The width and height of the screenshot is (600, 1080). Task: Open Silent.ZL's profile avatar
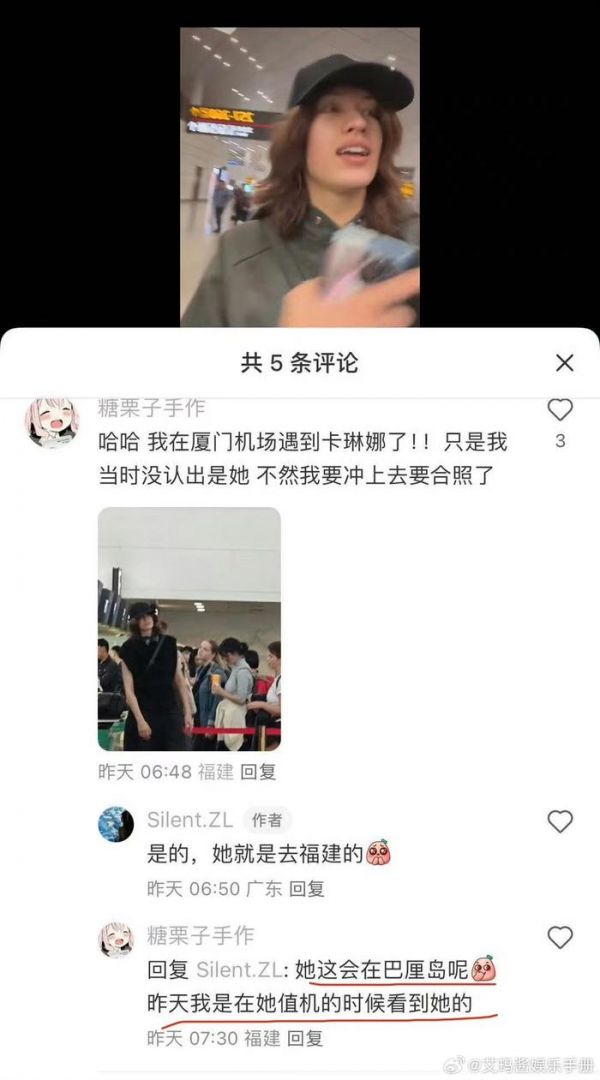(116, 824)
